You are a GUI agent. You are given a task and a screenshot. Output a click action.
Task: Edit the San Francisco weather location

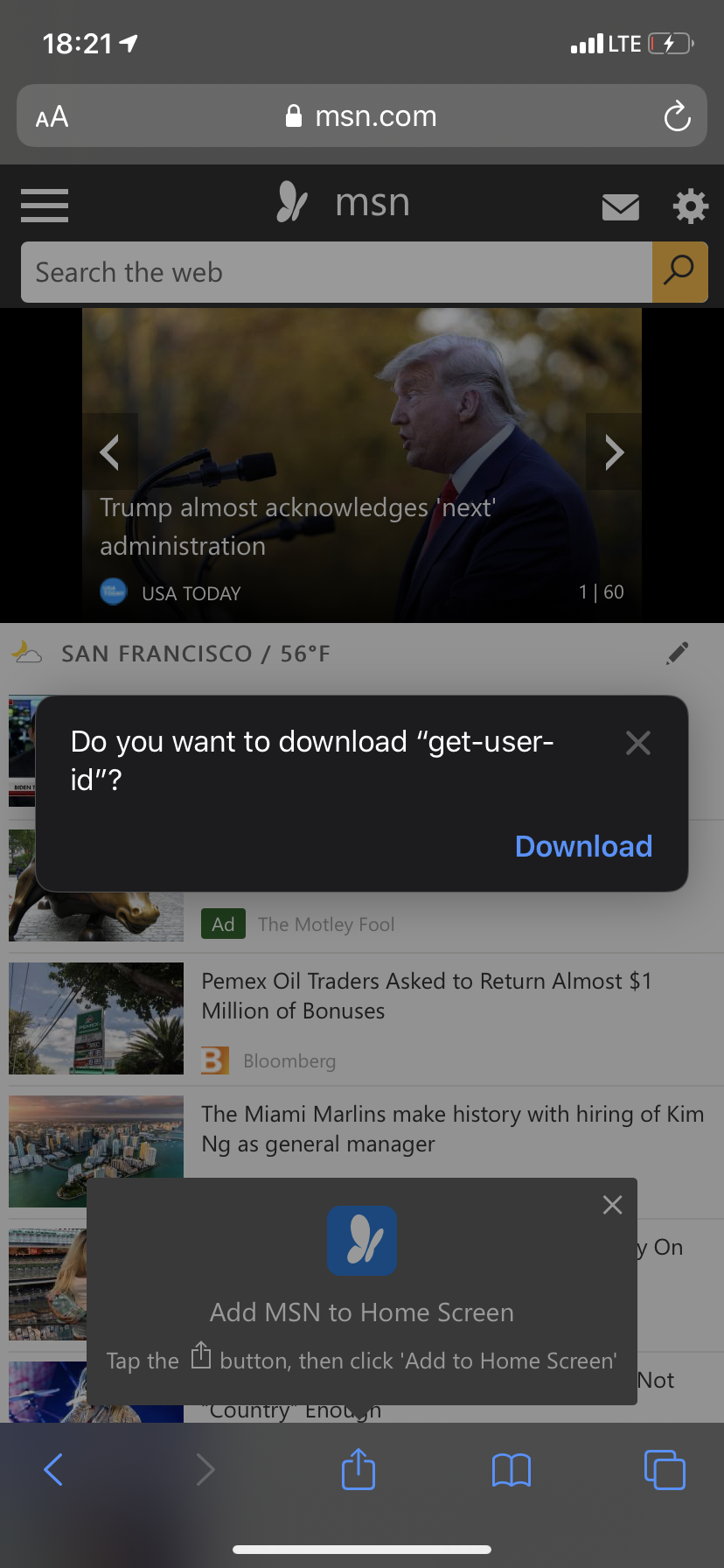pyautogui.click(x=677, y=654)
